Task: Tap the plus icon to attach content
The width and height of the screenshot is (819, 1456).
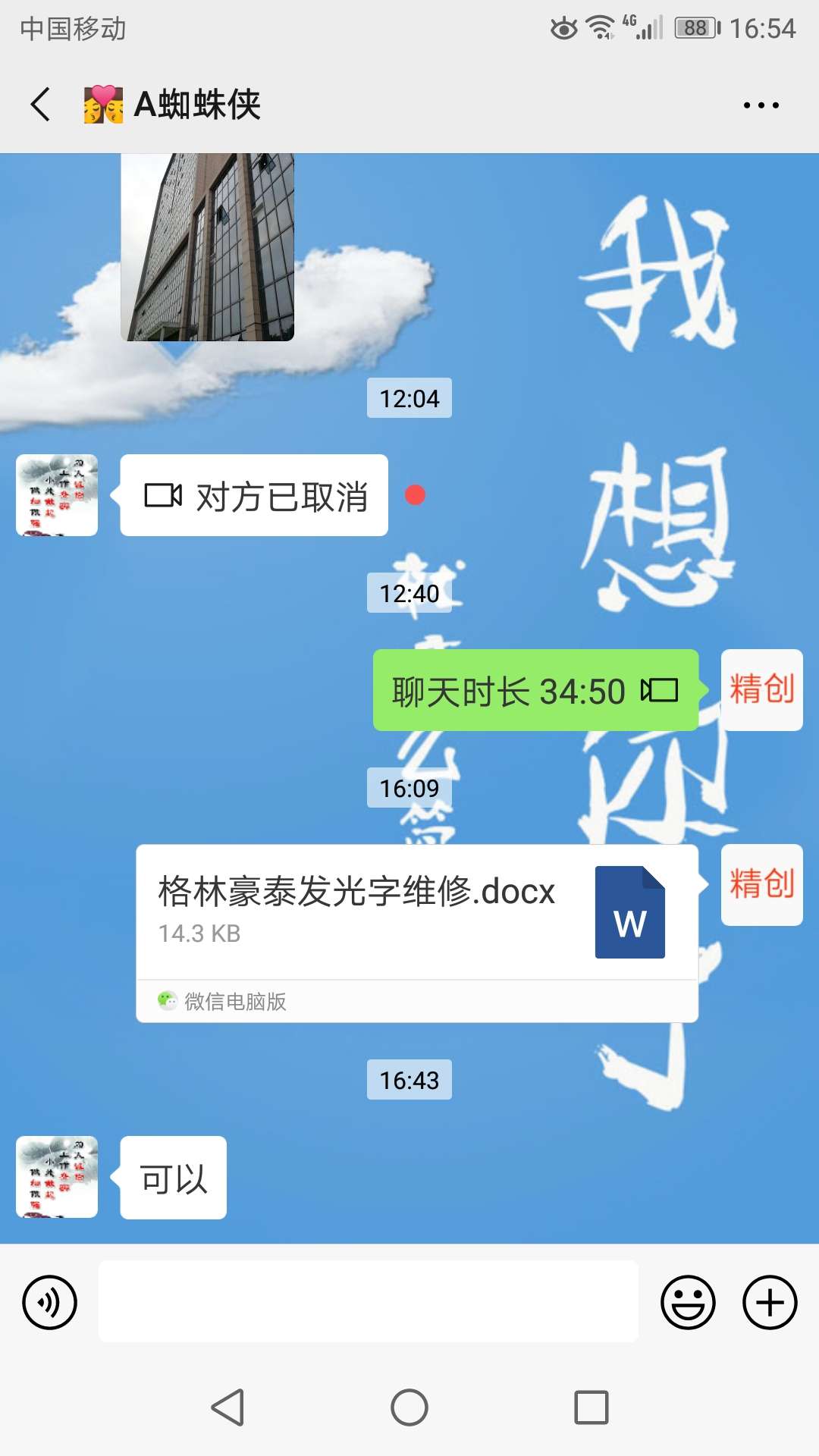Action: pyautogui.click(x=769, y=1301)
